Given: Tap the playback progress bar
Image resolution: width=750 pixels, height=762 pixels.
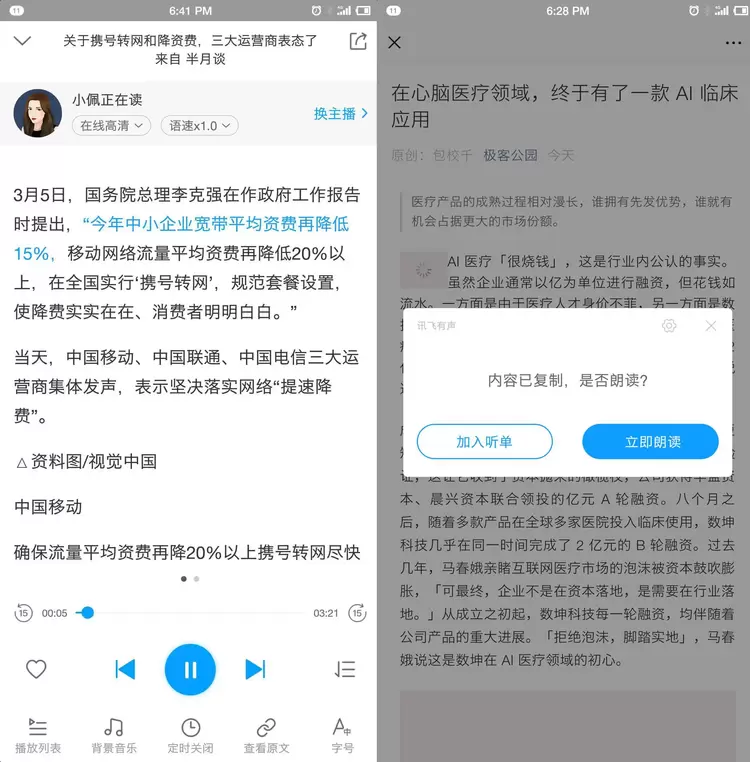Looking at the screenshot, I should coord(195,613).
